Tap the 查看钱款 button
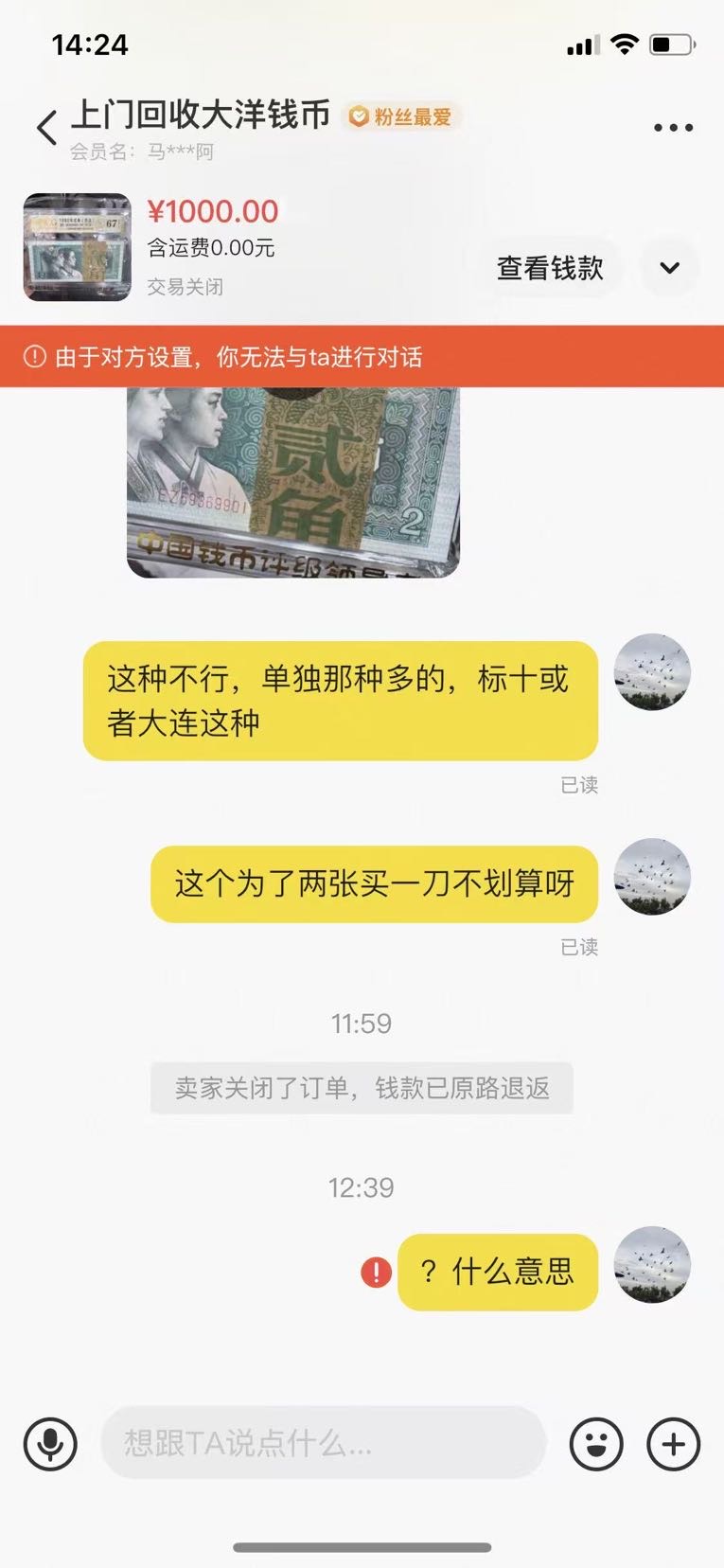Image resolution: width=724 pixels, height=1568 pixels. click(550, 269)
